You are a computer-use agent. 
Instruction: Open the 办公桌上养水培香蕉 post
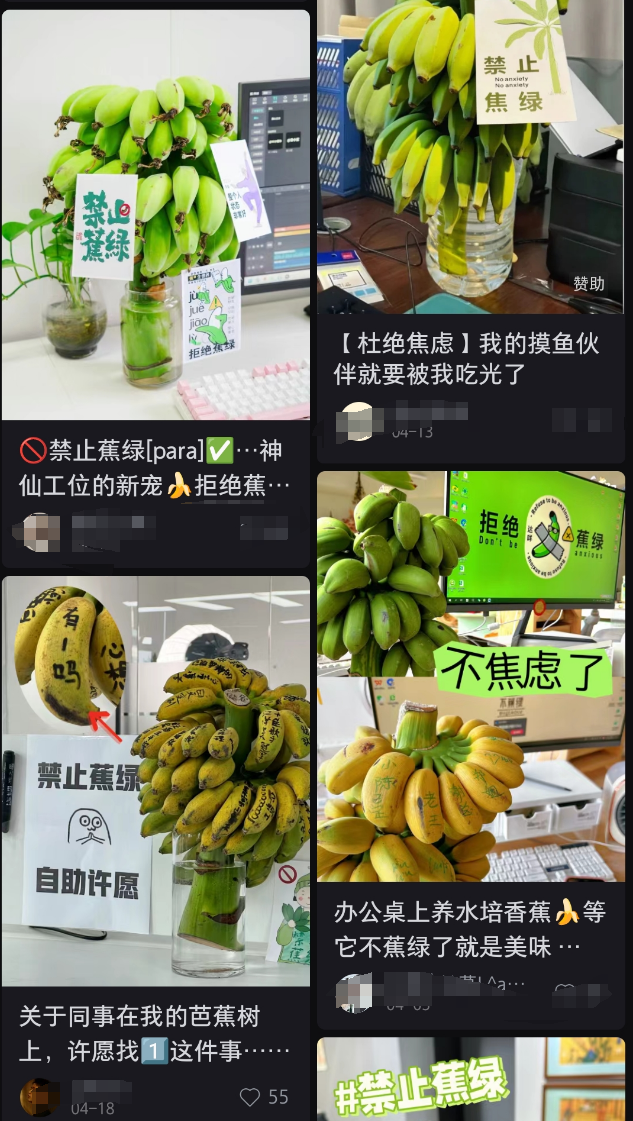pos(470,680)
